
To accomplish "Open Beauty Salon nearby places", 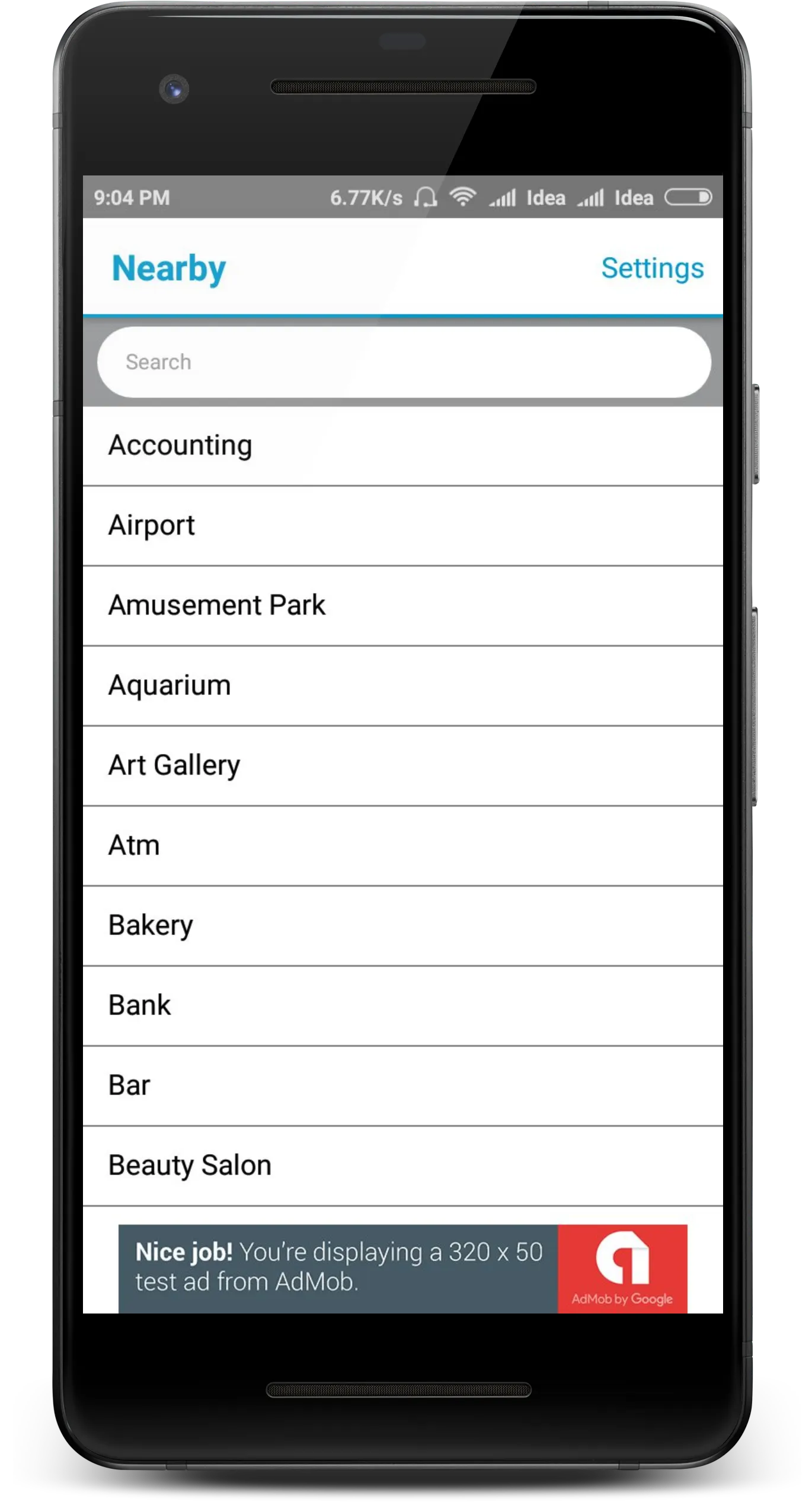I will [403, 1167].
